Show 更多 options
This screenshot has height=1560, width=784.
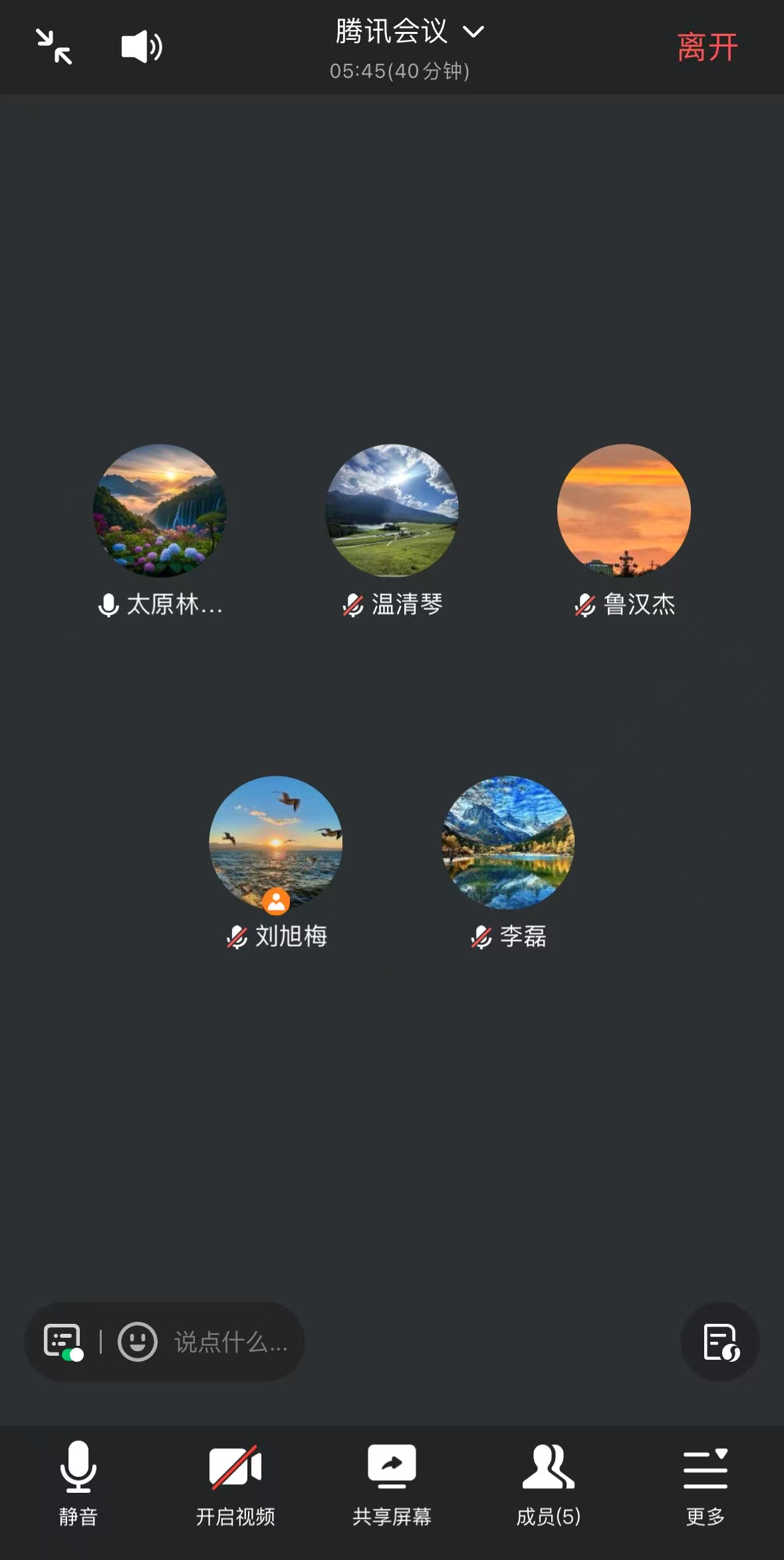[x=705, y=1477]
